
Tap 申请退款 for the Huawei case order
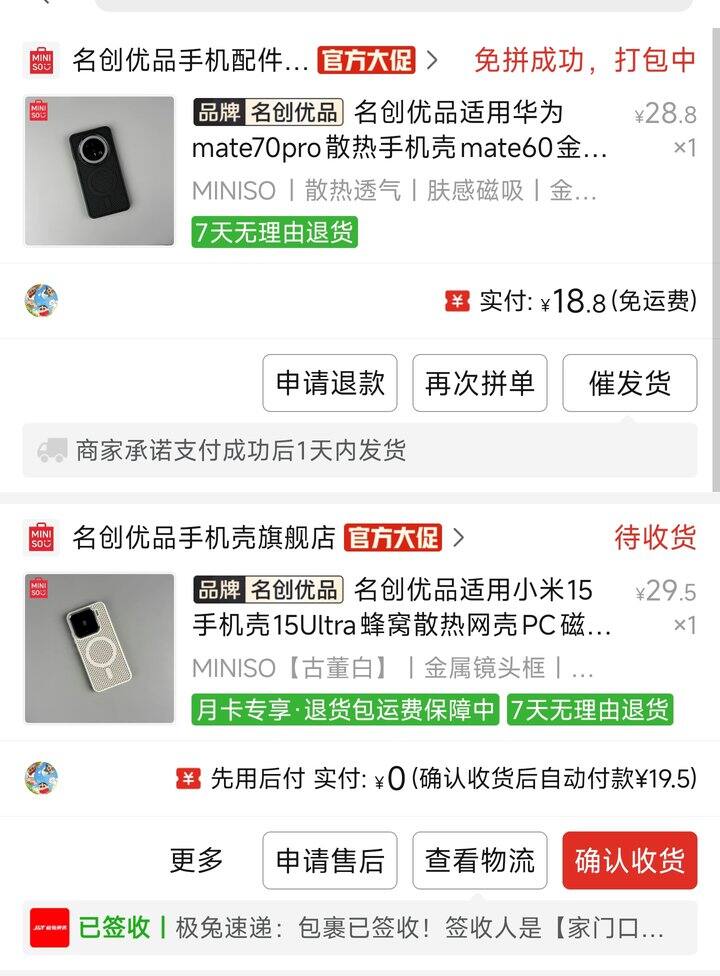pyautogui.click(x=330, y=383)
